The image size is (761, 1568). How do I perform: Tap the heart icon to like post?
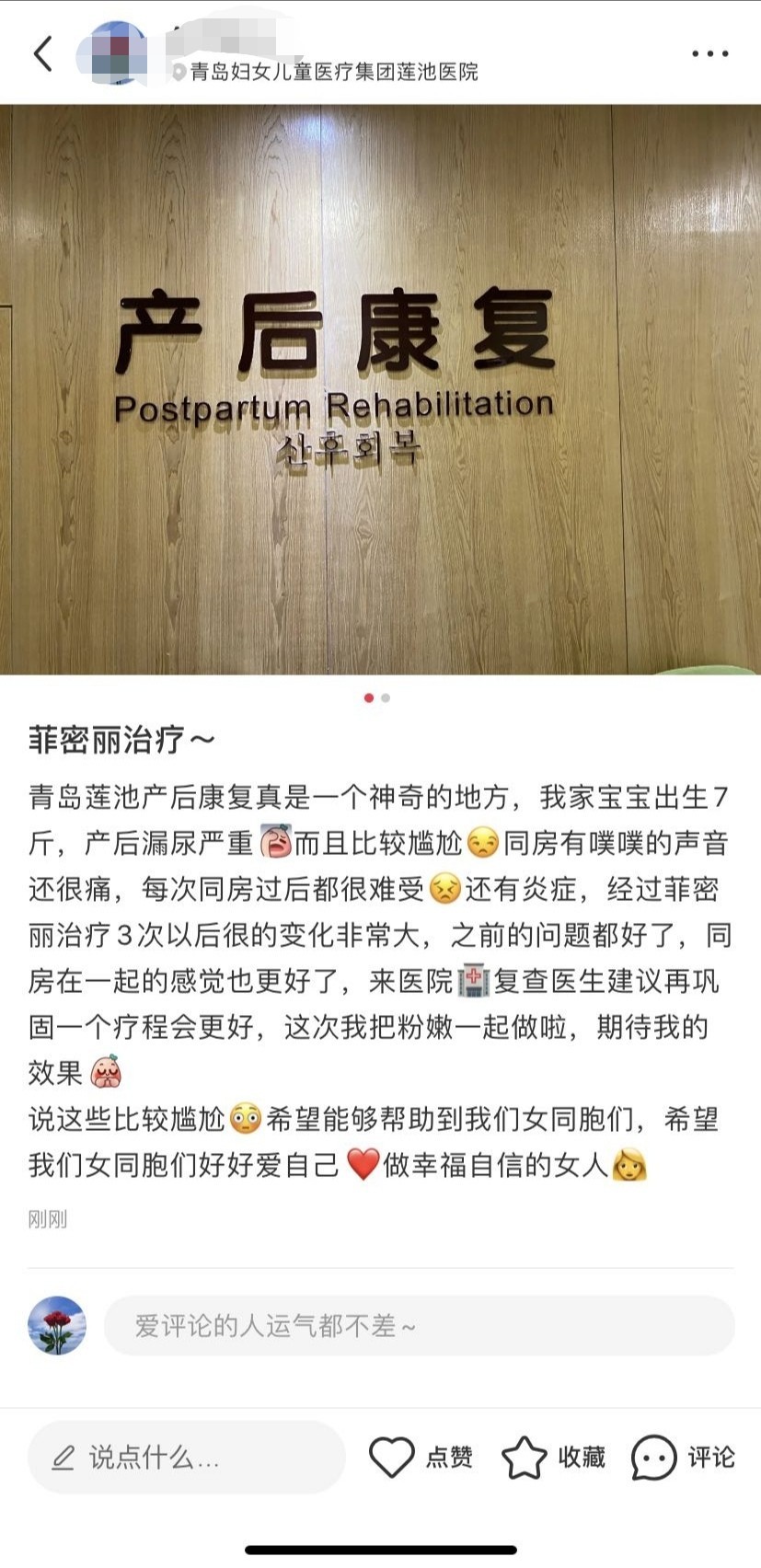pyautogui.click(x=394, y=1458)
